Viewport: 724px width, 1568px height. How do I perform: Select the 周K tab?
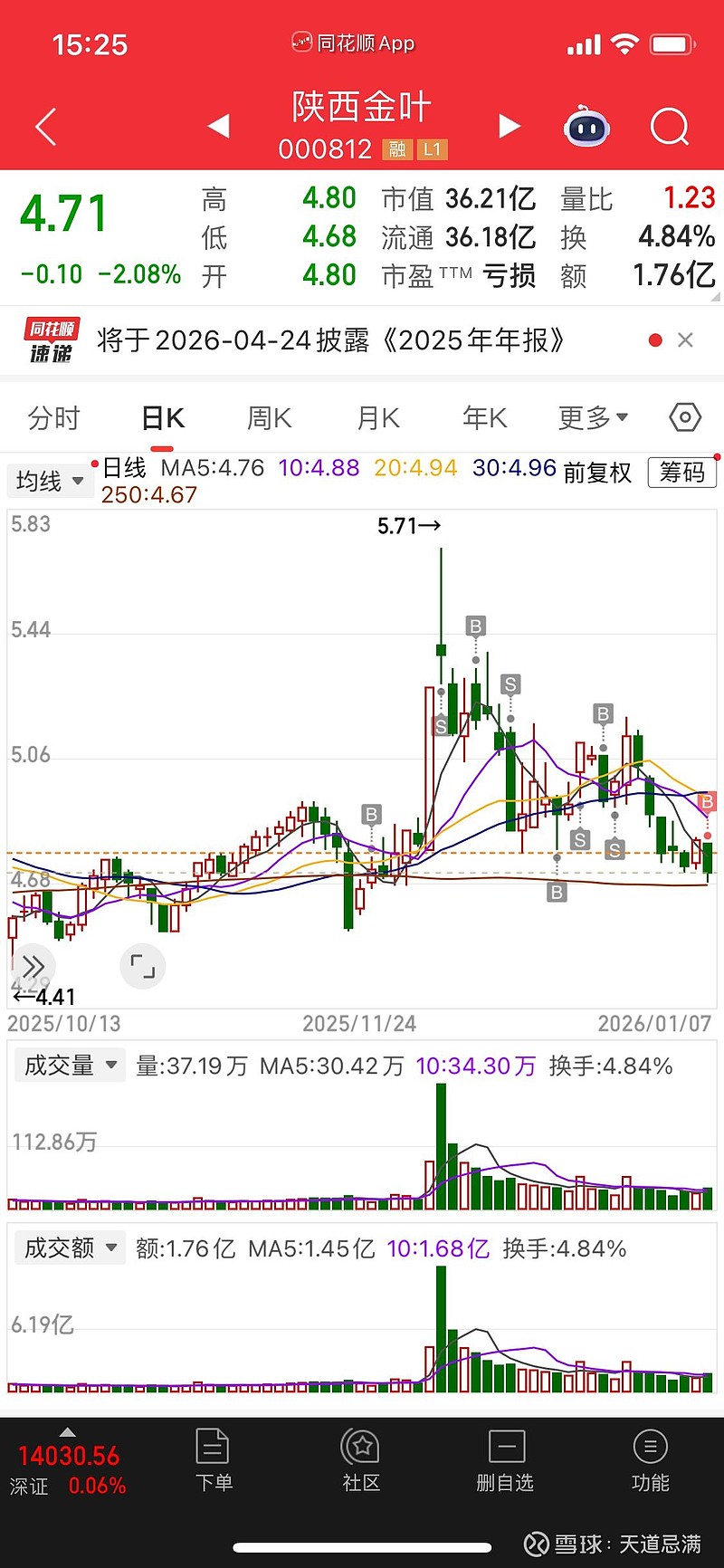tap(269, 418)
